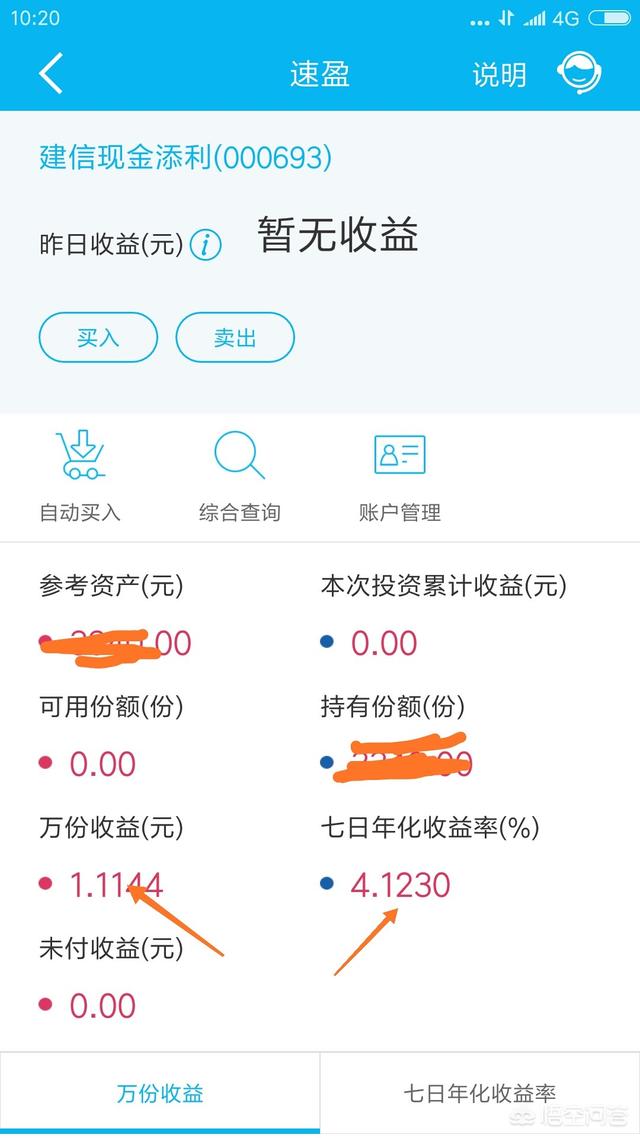Go back using the header arrow

click(51, 74)
